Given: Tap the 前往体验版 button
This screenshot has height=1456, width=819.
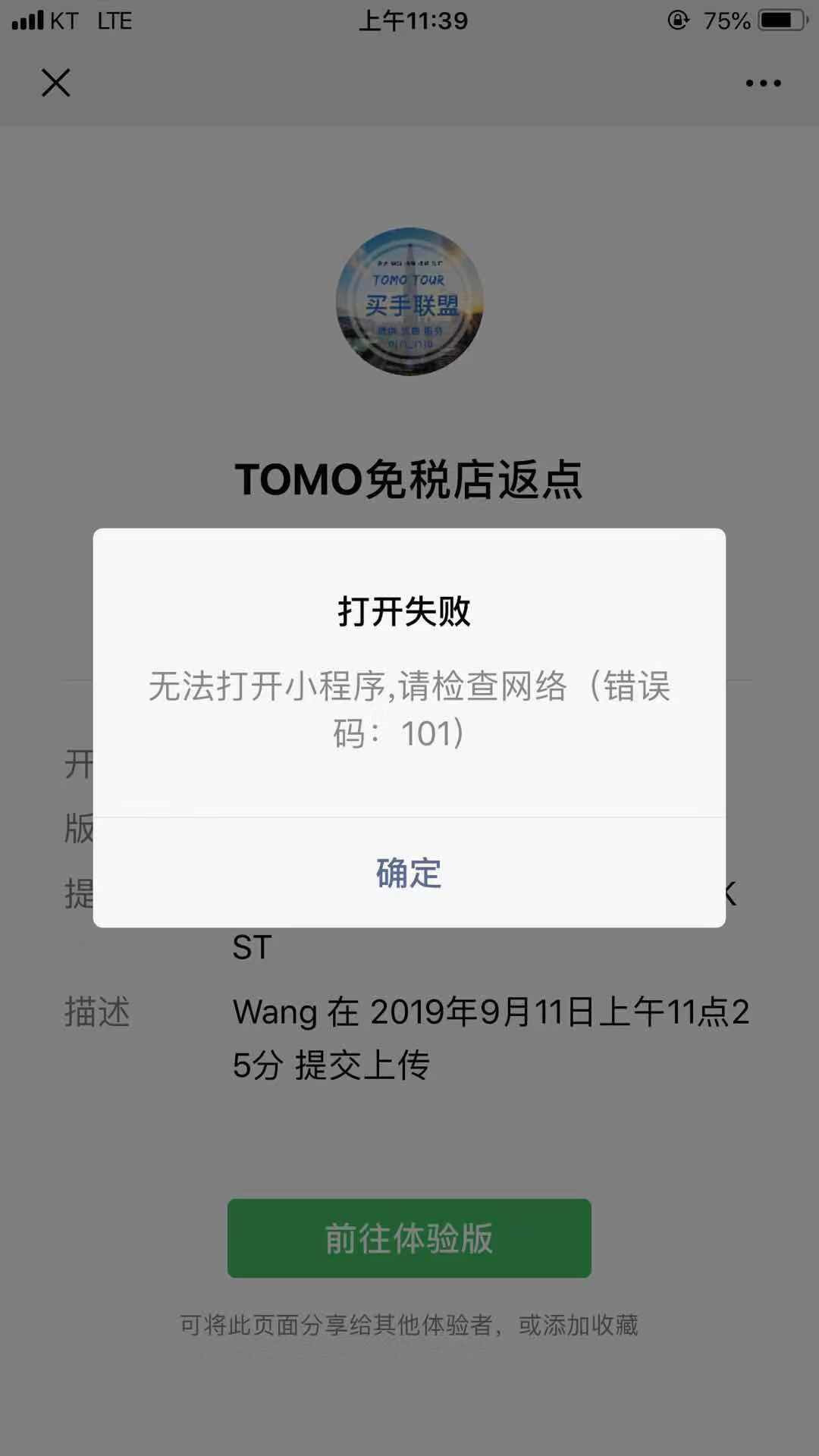Looking at the screenshot, I should (x=409, y=1238).
